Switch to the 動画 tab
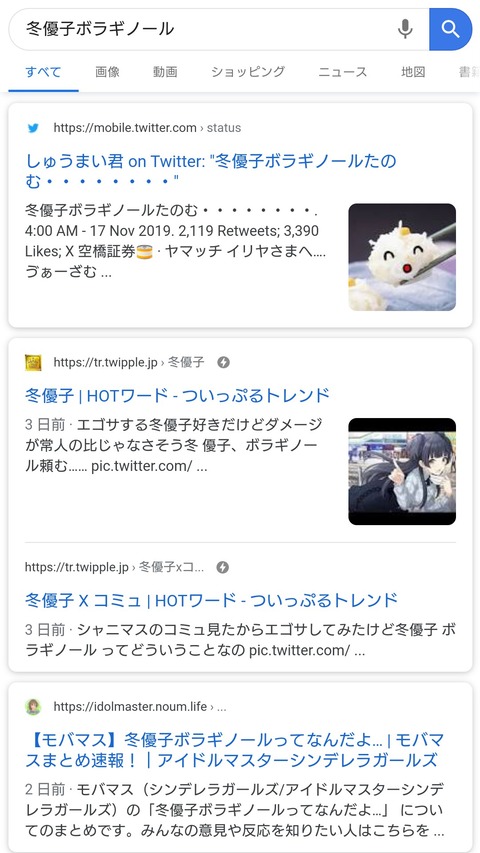The width and height of the screenshot is (480, 853). pyautogui.click(x=165, y=72)
